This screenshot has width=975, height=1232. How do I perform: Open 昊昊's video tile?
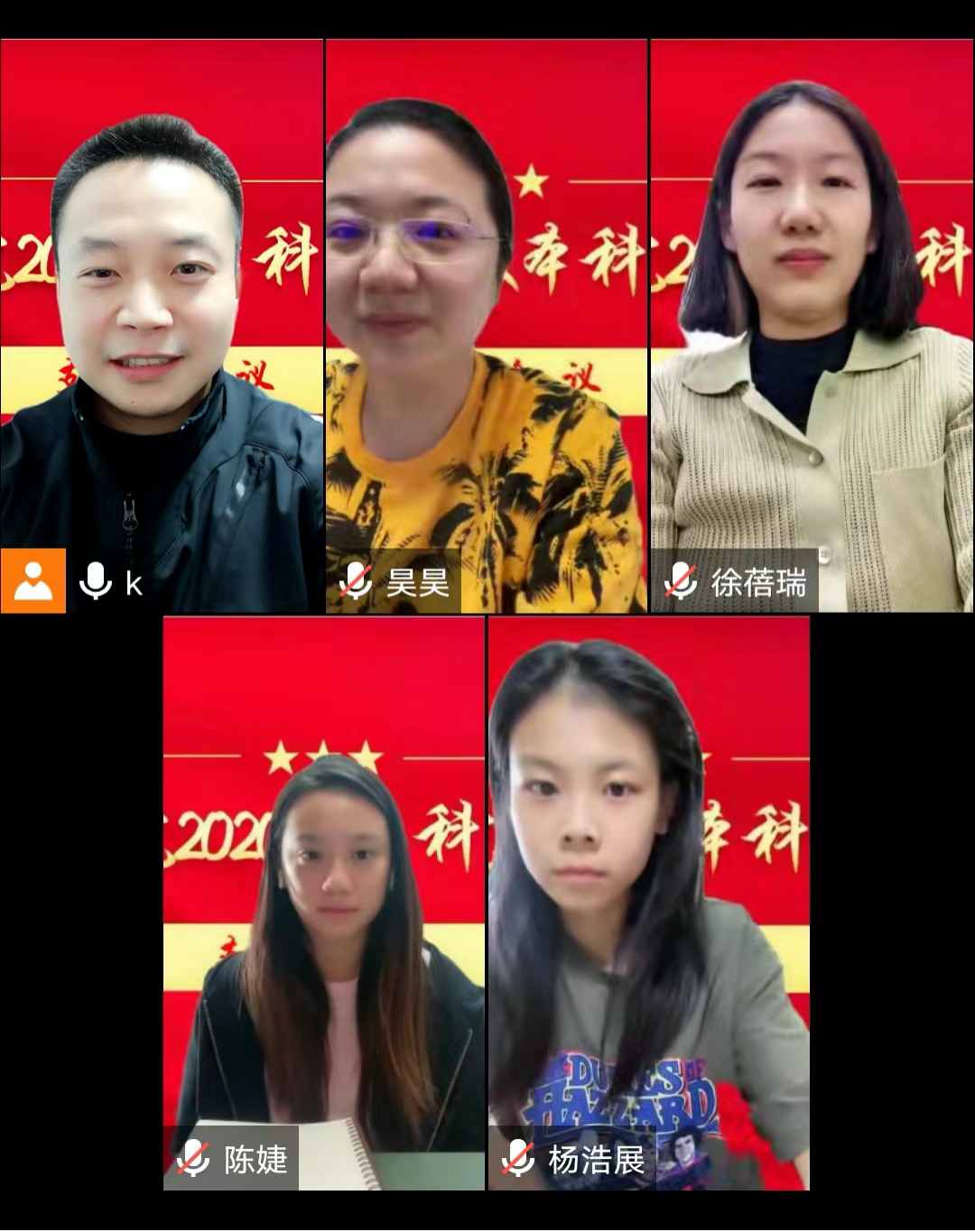click(486, 325)
